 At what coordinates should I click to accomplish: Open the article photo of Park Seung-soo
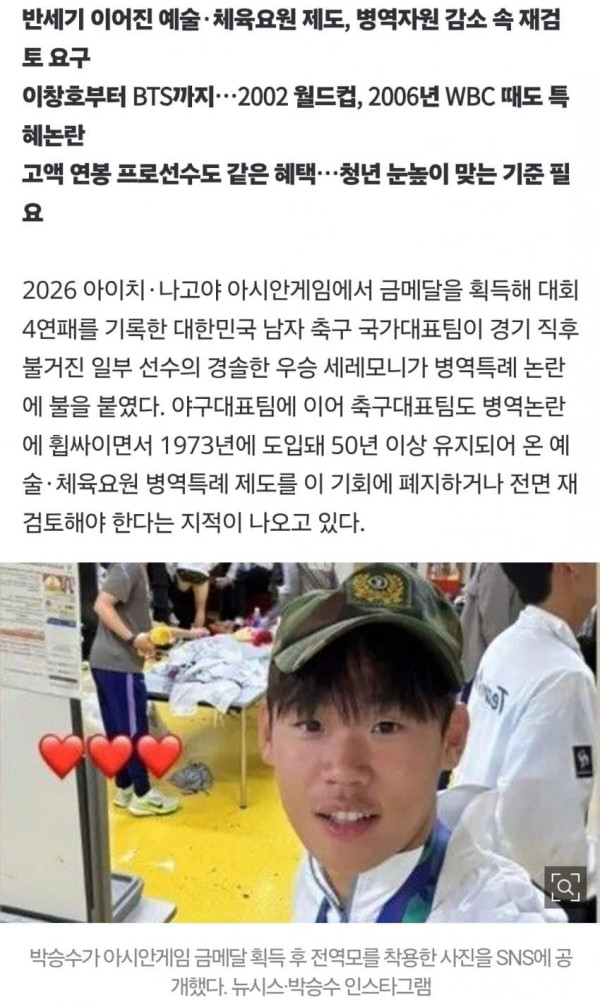point(300,742)
